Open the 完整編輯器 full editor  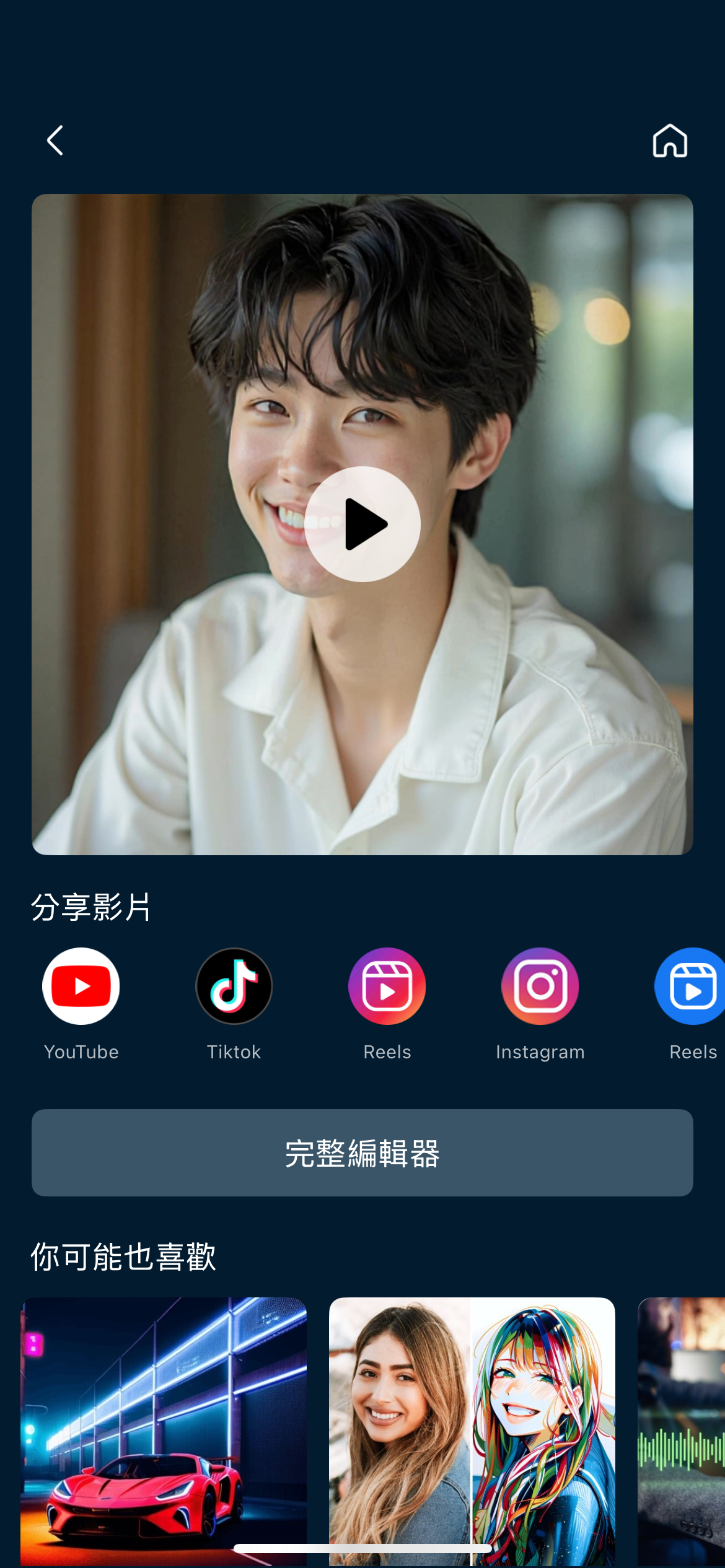(x=362, y=1152)
